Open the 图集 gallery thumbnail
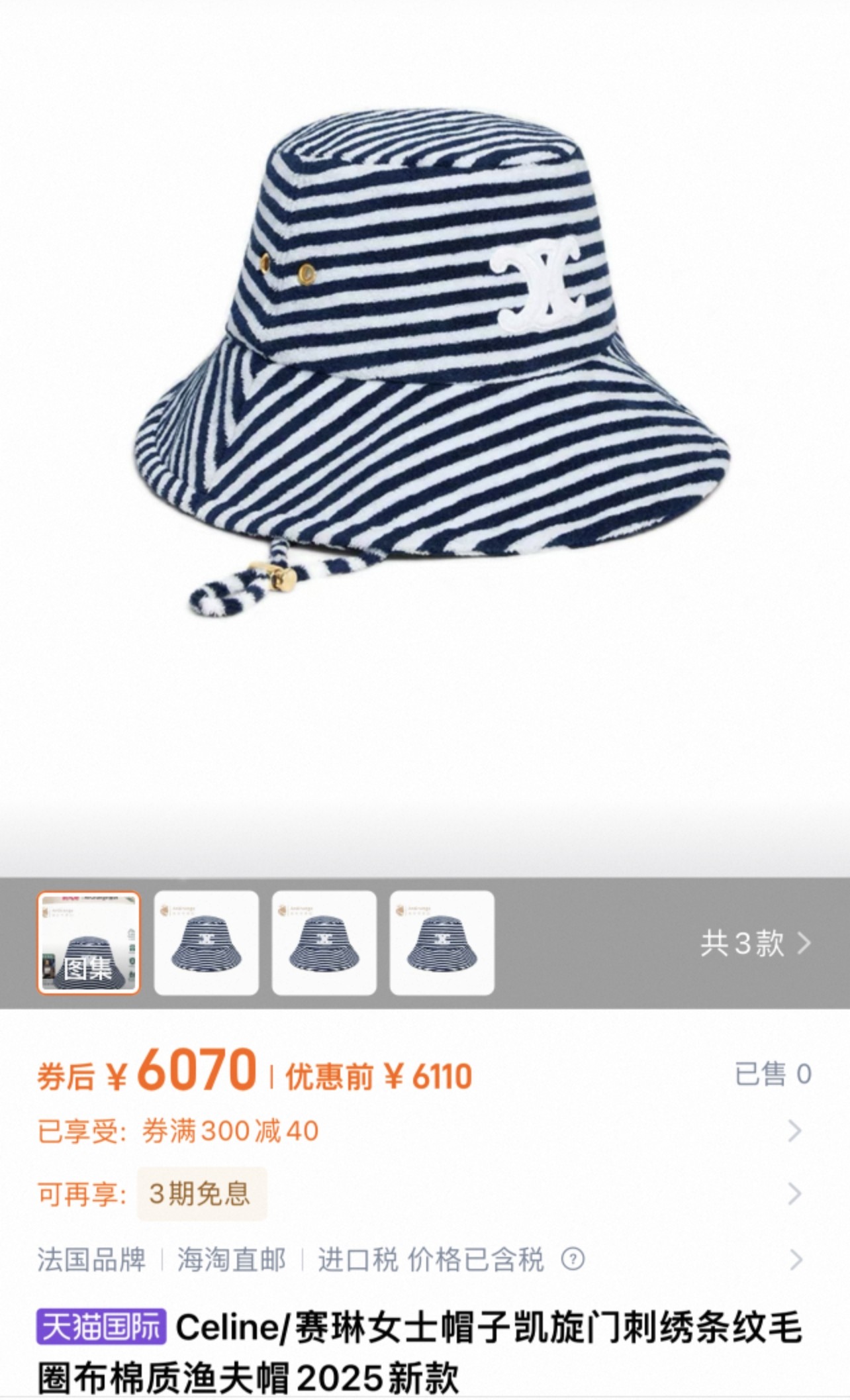 pyautogui.click(x=89, y=942)
